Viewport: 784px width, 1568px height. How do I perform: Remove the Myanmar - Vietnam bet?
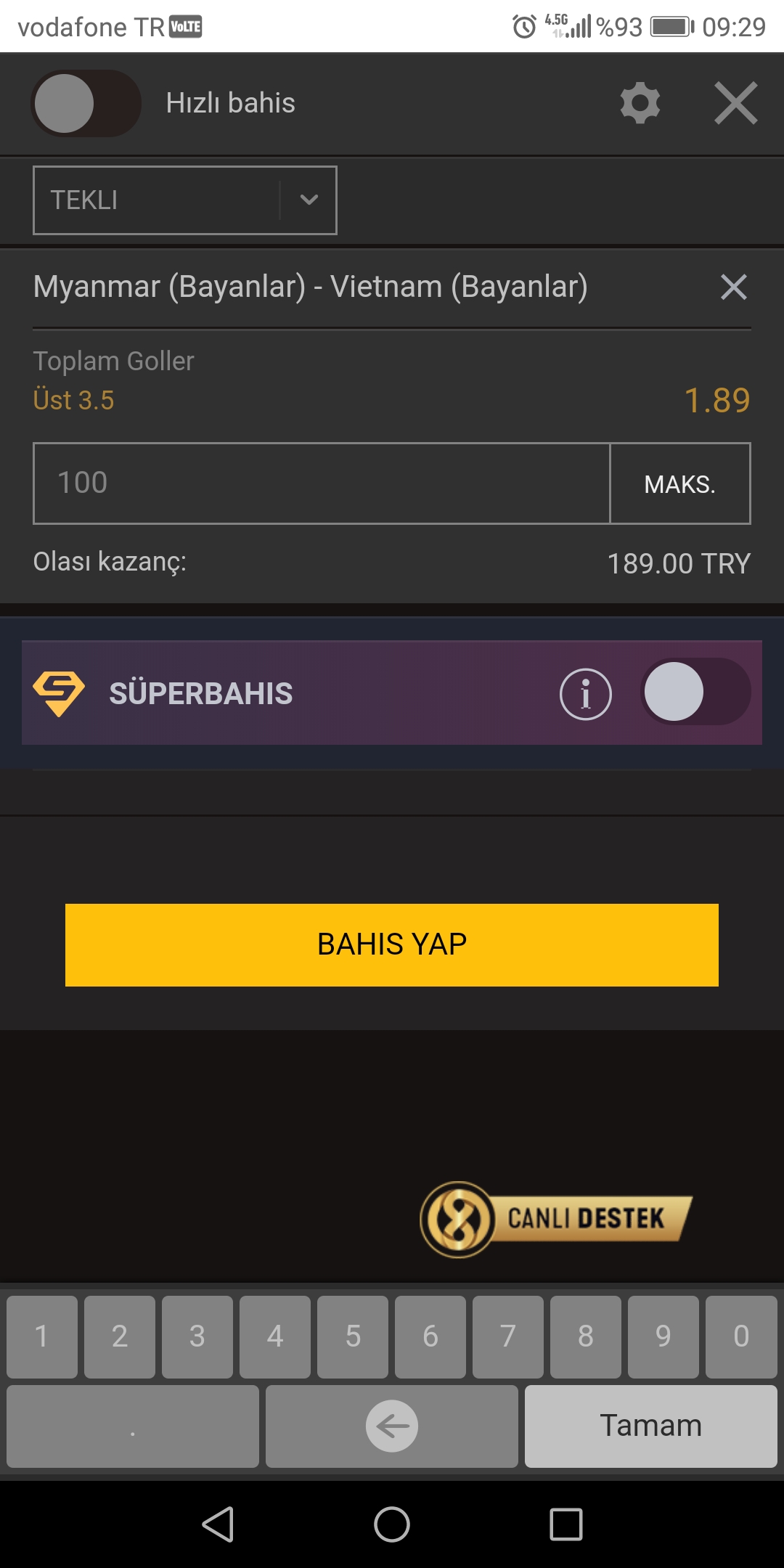[734, 287]
